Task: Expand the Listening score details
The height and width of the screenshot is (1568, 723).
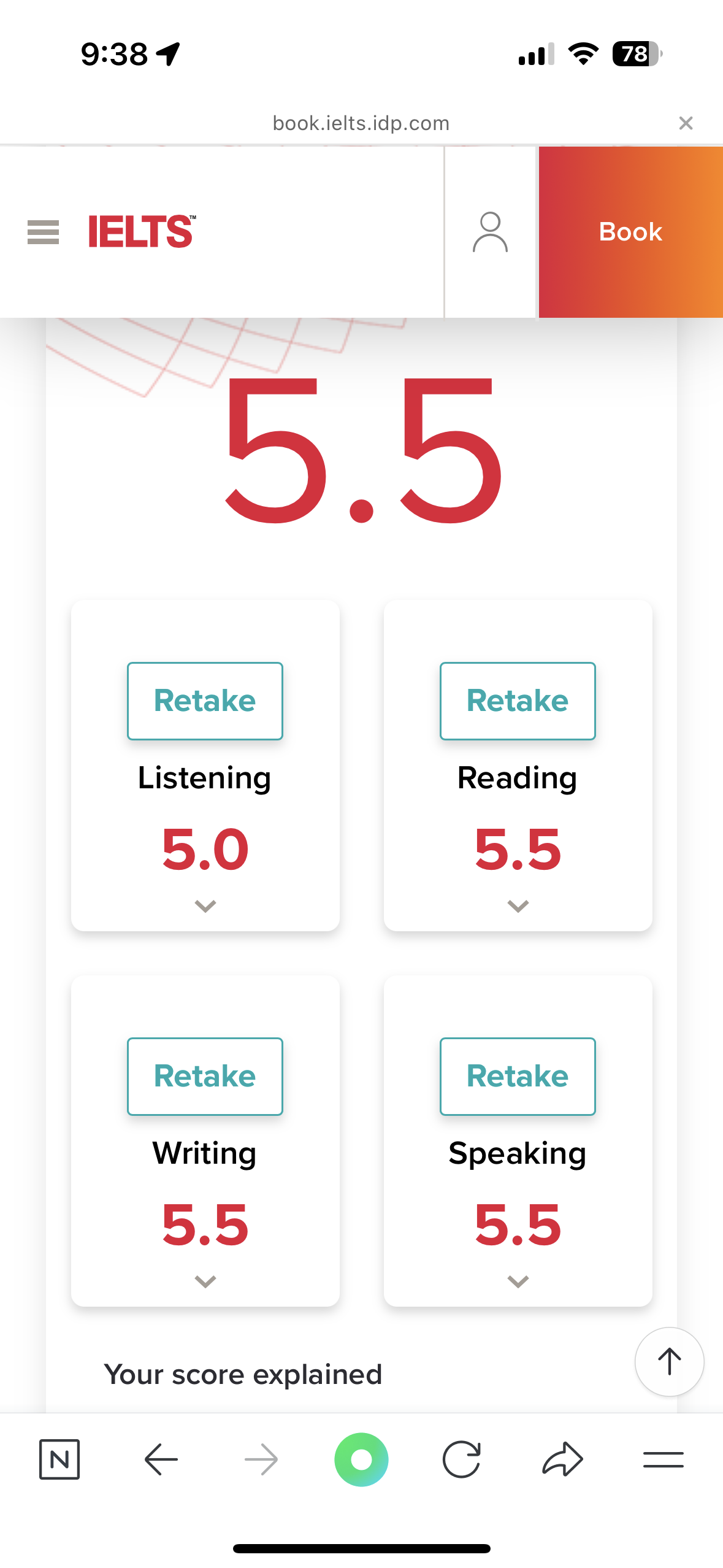Action: coord(205,906)
